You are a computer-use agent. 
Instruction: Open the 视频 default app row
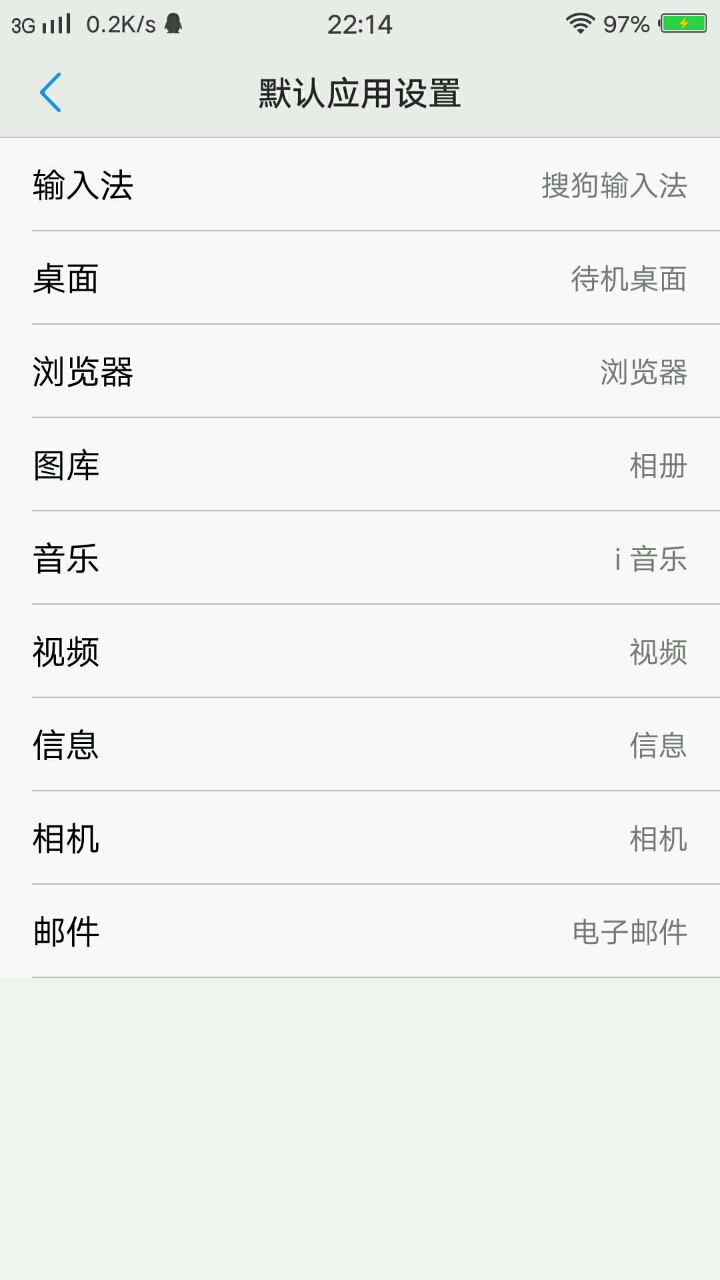tap(360, 652)
